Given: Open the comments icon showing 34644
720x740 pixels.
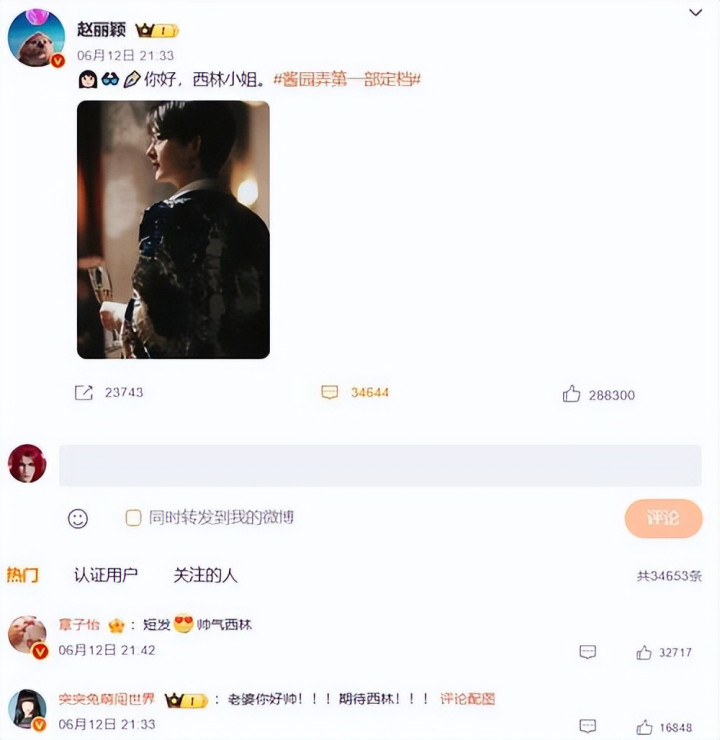Looking at the screenshot, I should pos(329,392).
